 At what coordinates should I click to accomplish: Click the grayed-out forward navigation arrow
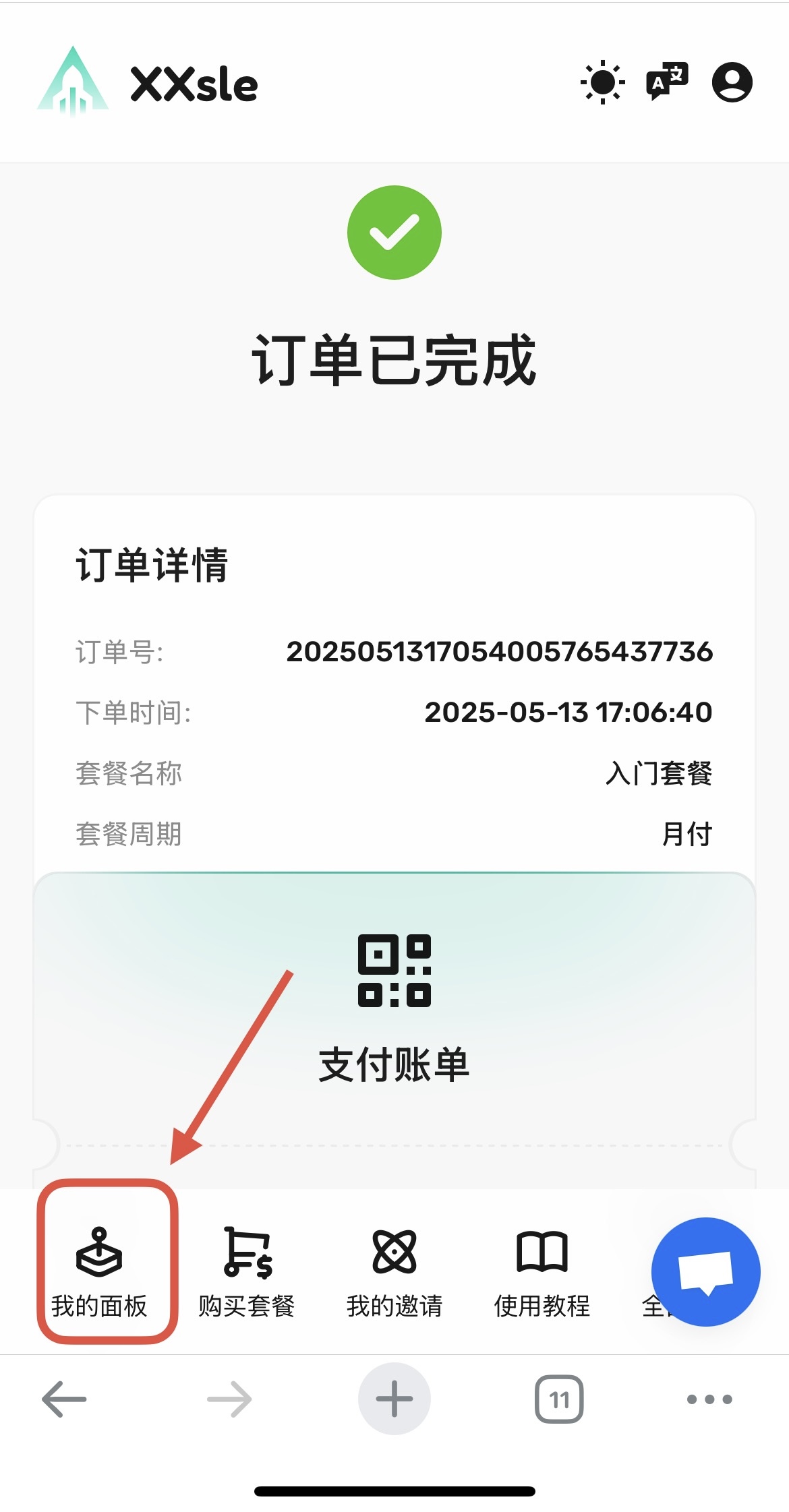tap(229, 1399)
